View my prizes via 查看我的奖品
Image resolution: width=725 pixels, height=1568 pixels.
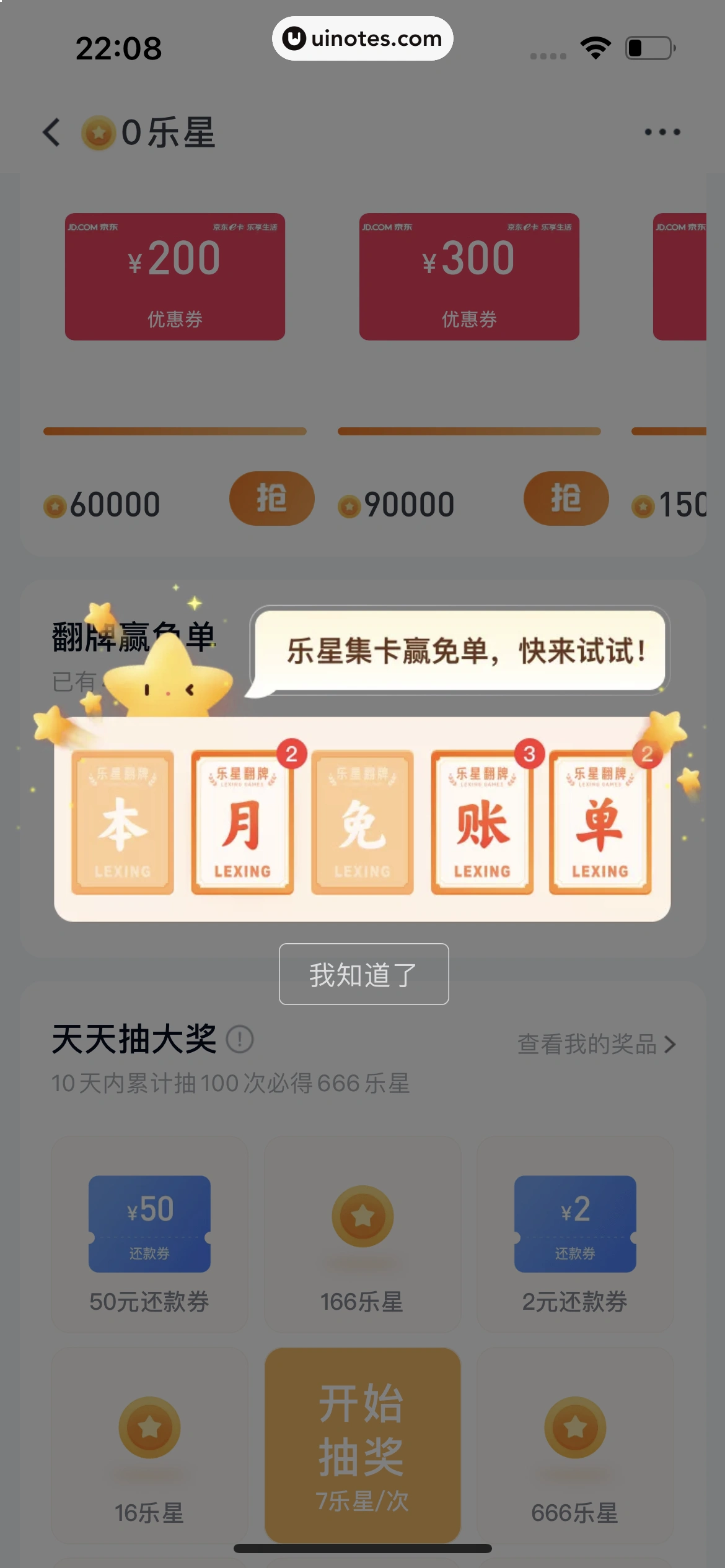point(595,1044)
